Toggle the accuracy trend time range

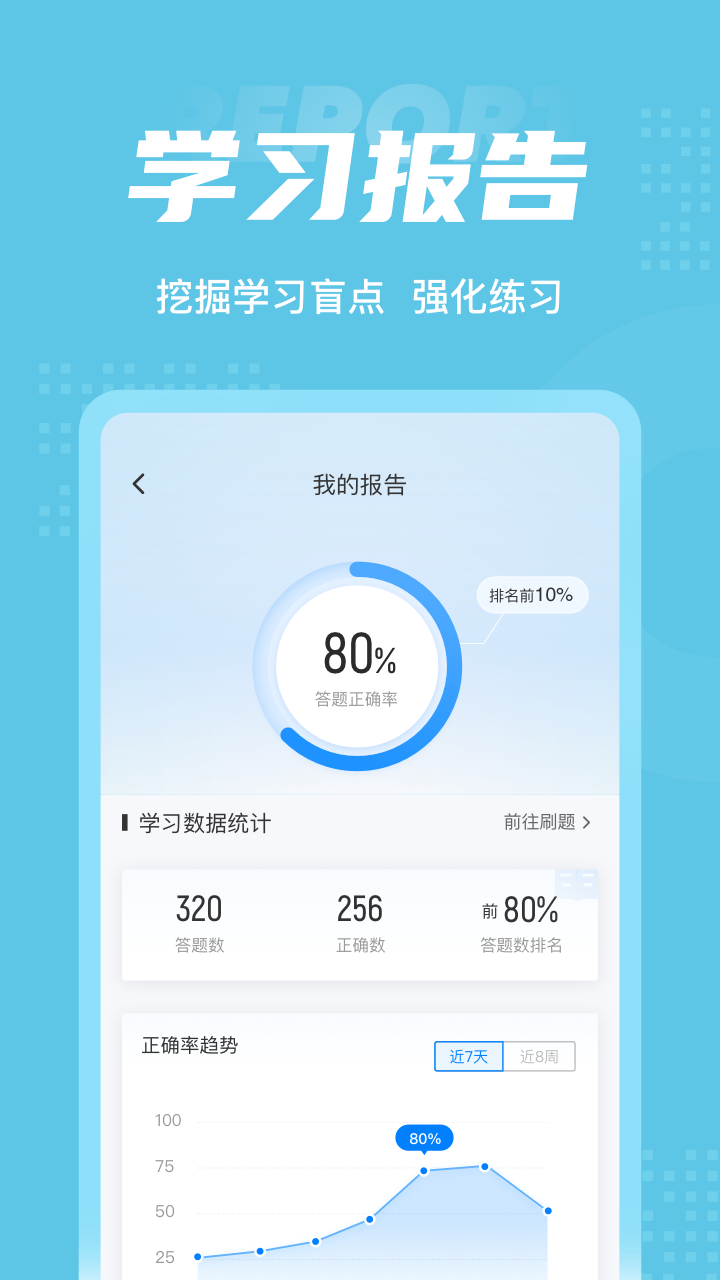pyautogui.click(x=505, y=1056)
